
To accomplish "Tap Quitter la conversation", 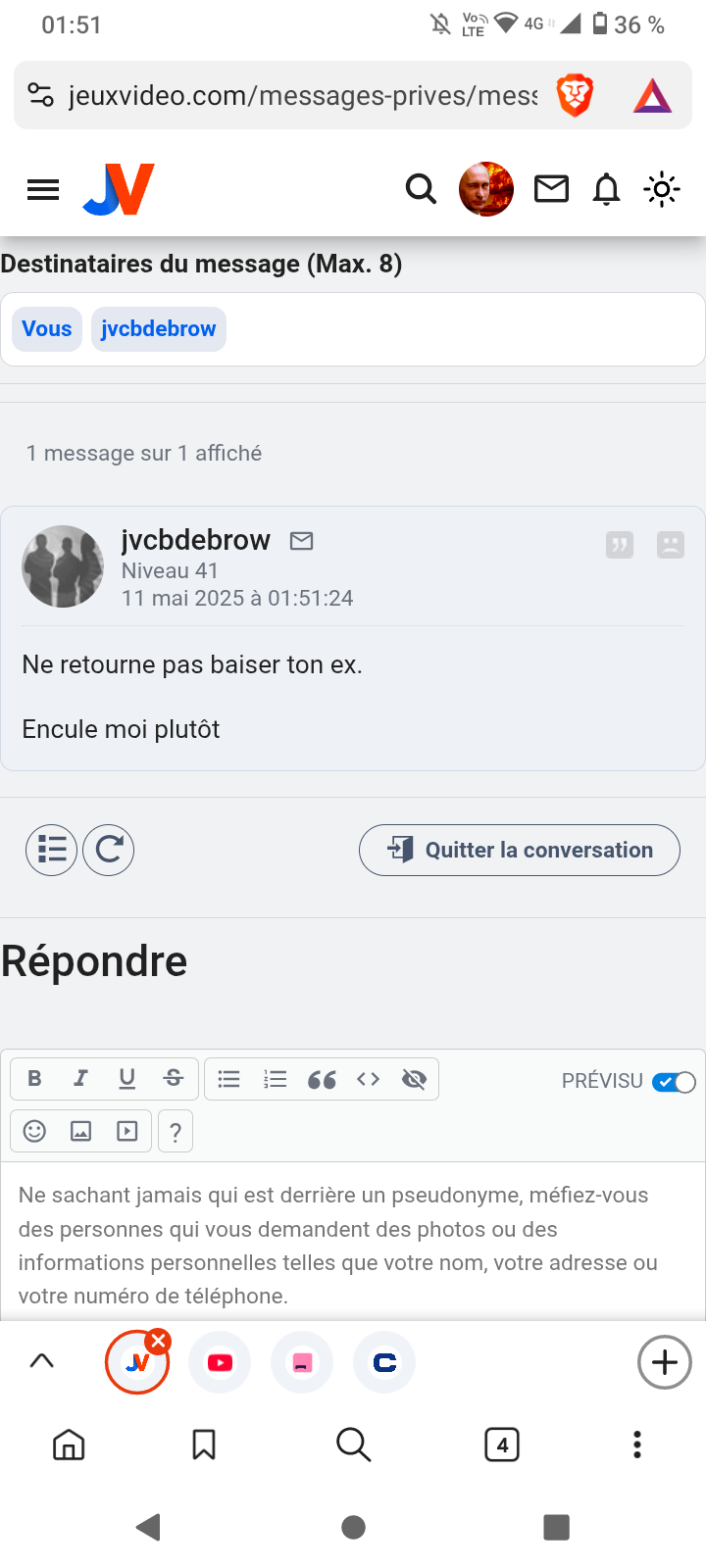I will (520, 850).
